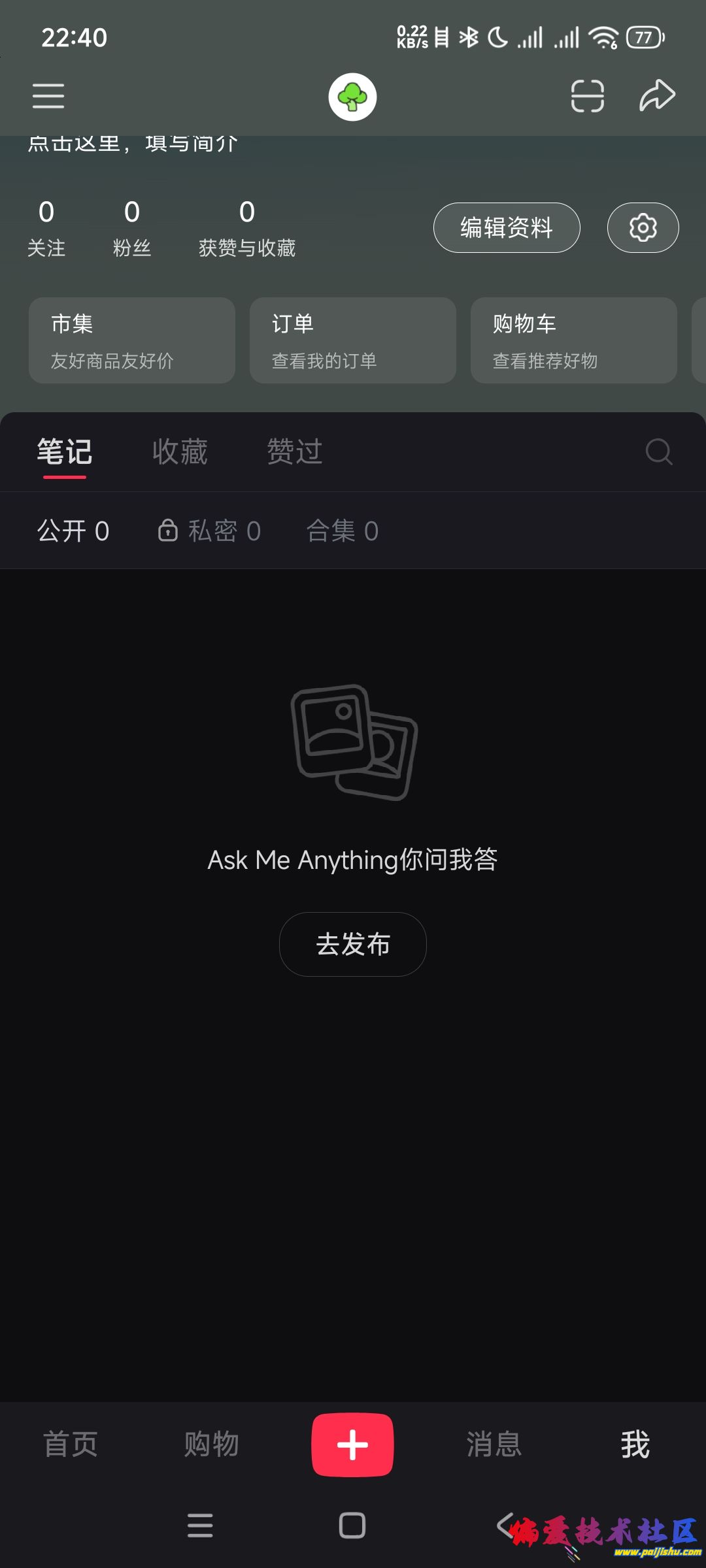The image size is (706, 1568).
Task: Open search from the notes section
Action: pos(658,451)
